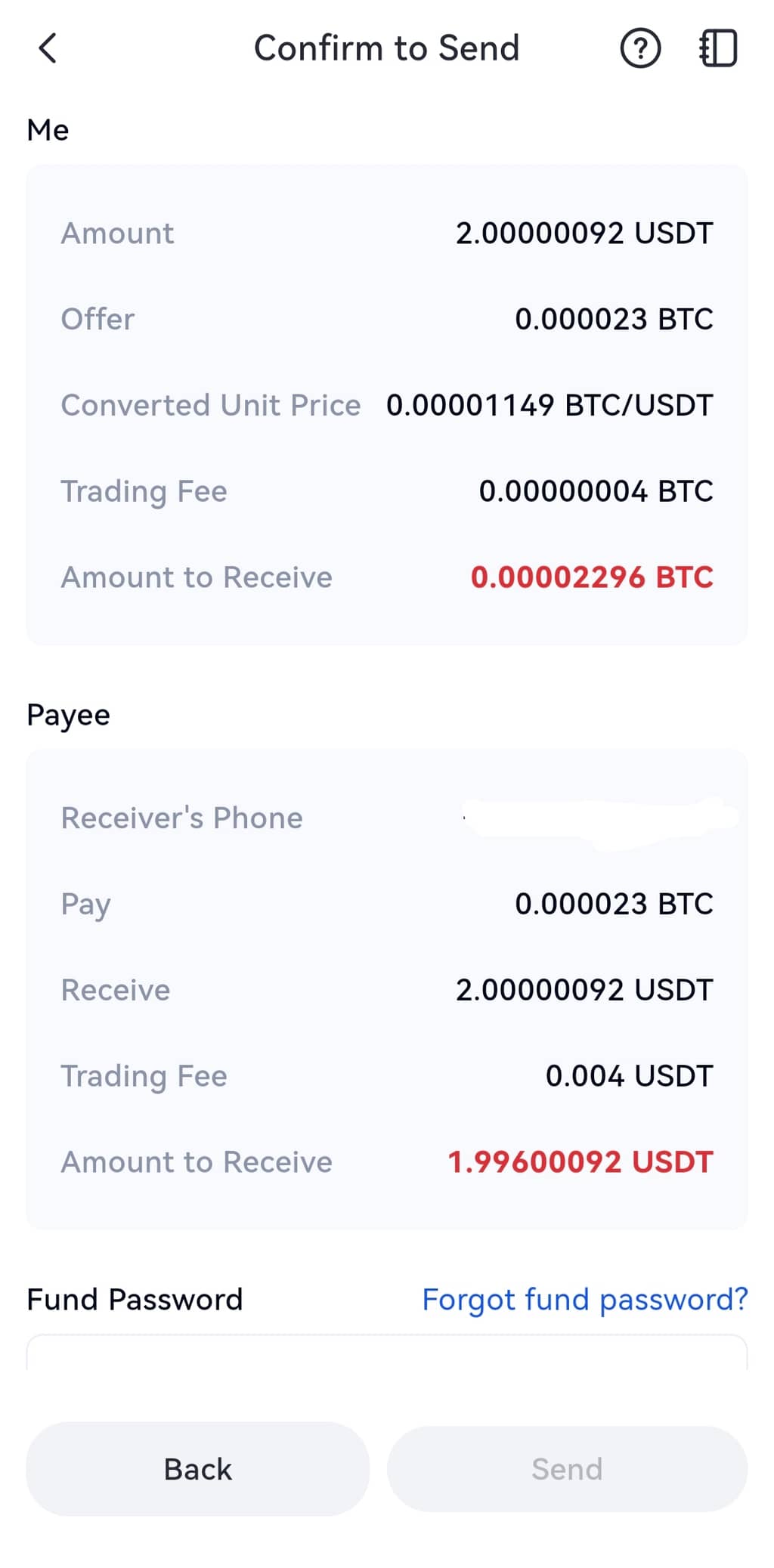The image size is (774, 1568).
Task: Focus the Fund Password field
Action: tap(386, 1354)
